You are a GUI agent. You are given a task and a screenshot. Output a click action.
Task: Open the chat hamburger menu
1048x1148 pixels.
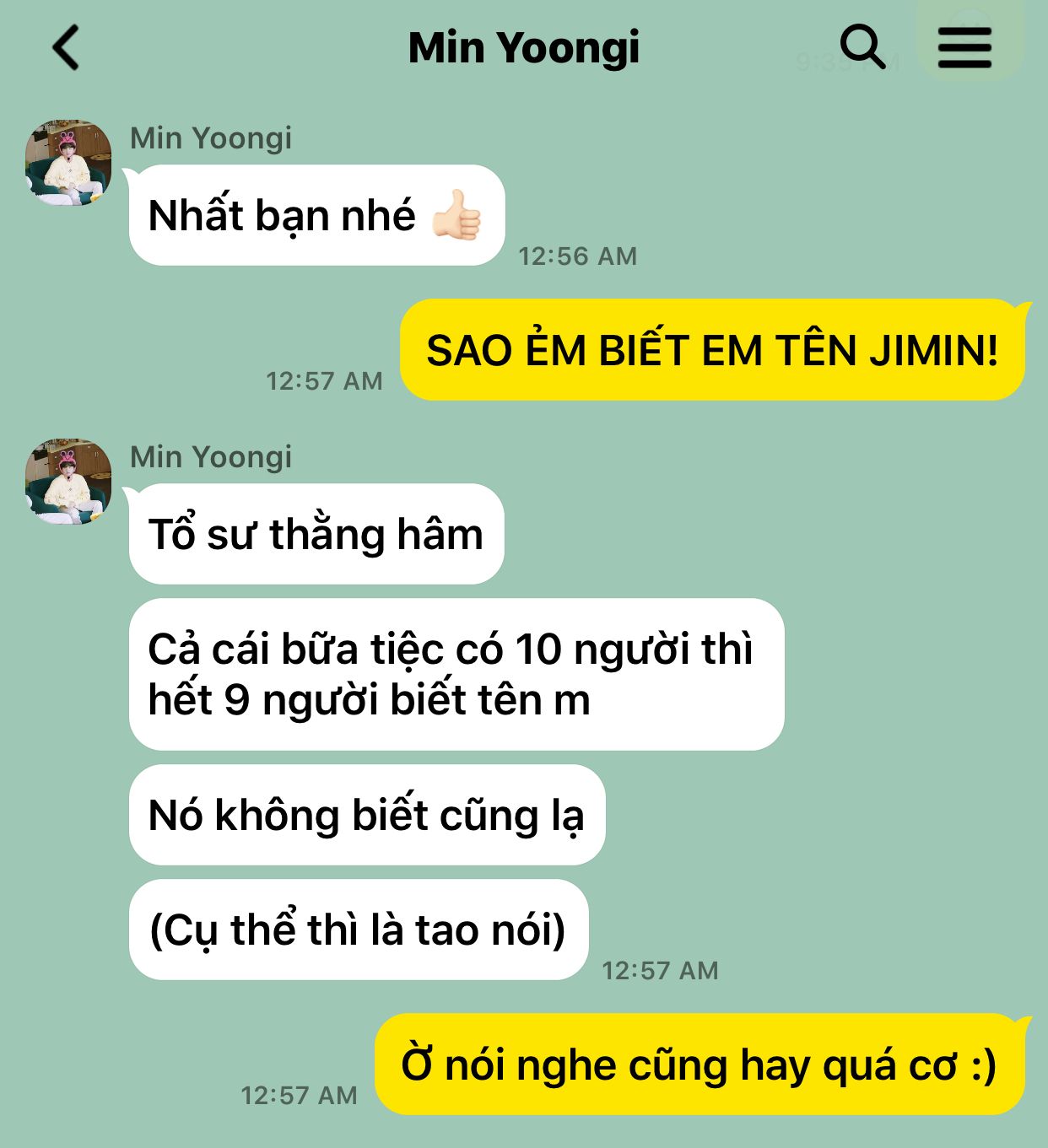coord(964,47)
